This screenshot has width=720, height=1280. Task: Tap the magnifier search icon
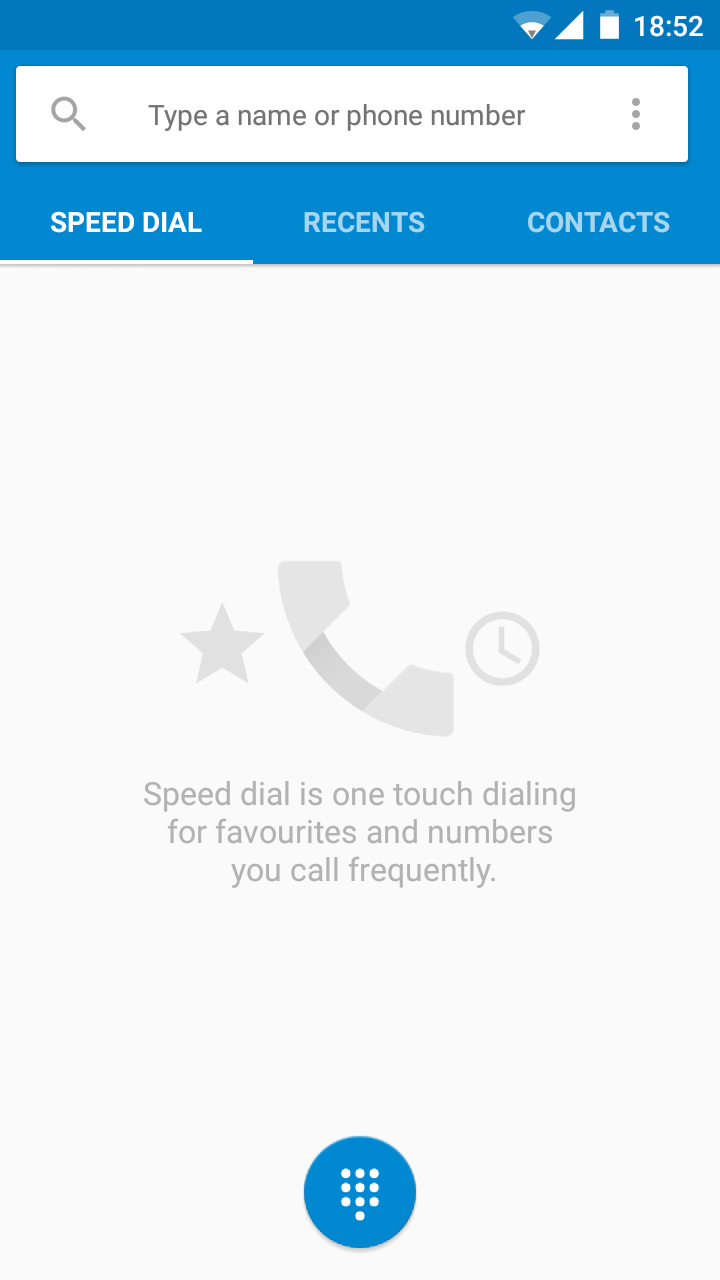68,114
